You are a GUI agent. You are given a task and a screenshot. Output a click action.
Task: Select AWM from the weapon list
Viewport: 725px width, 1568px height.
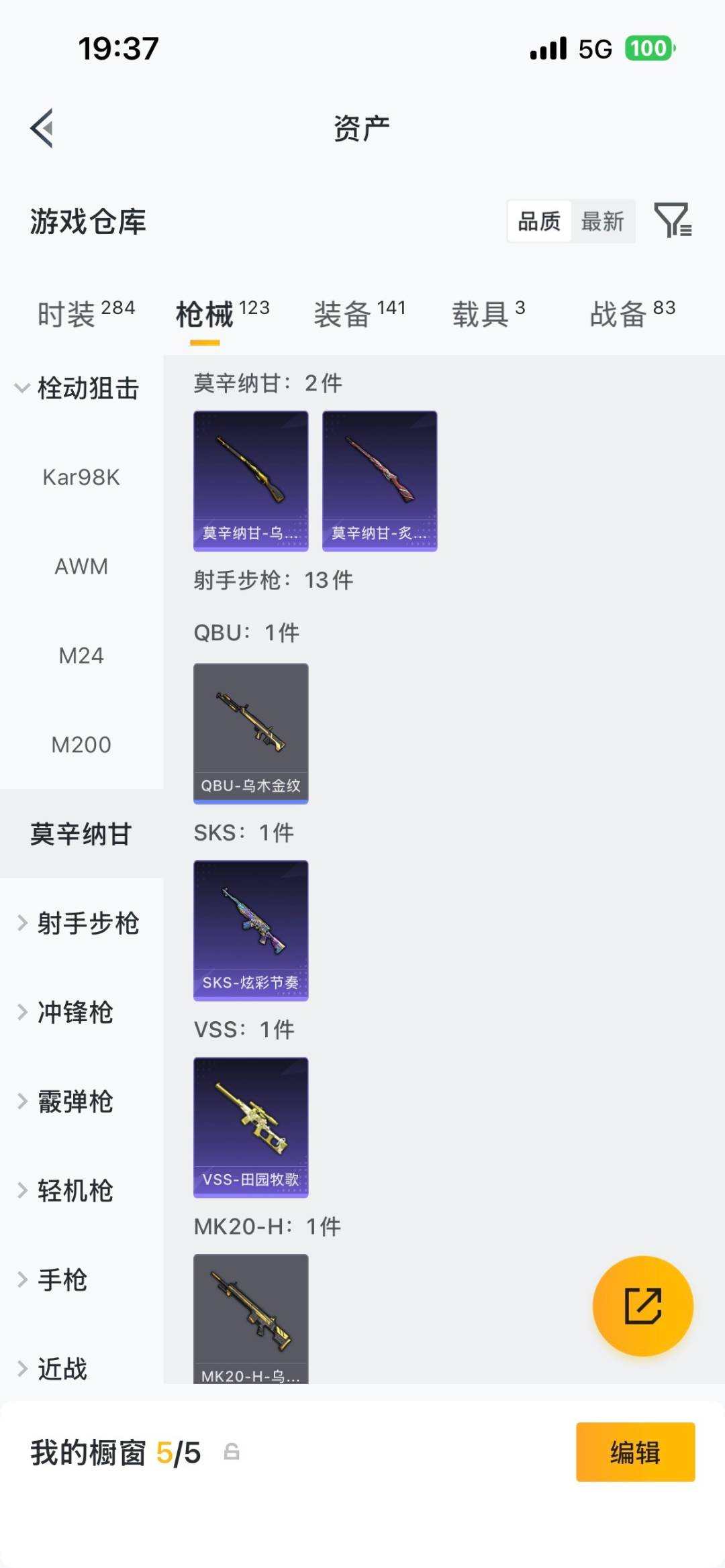(x=82, y=567)
